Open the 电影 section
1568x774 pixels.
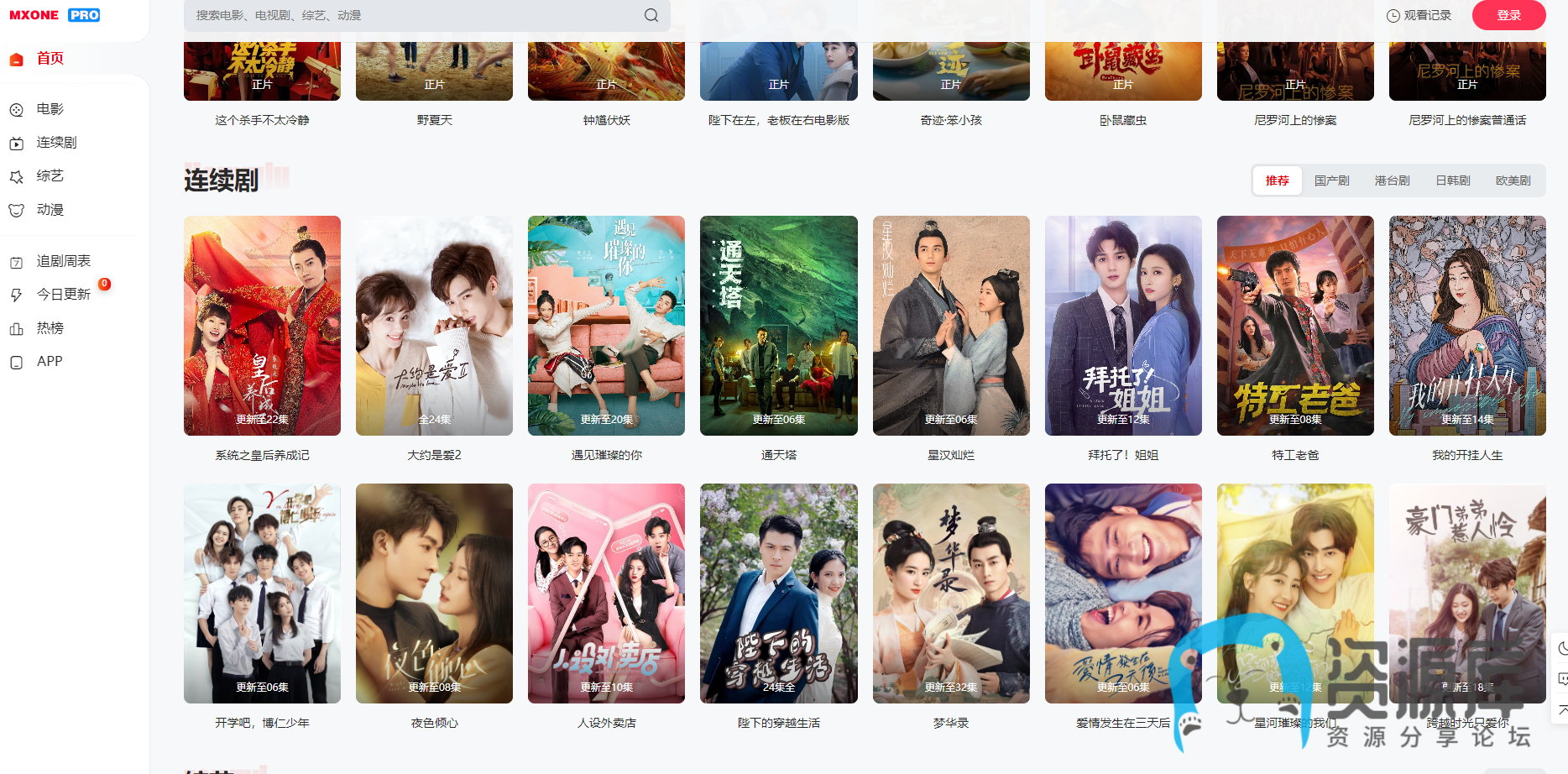point(50,109)
